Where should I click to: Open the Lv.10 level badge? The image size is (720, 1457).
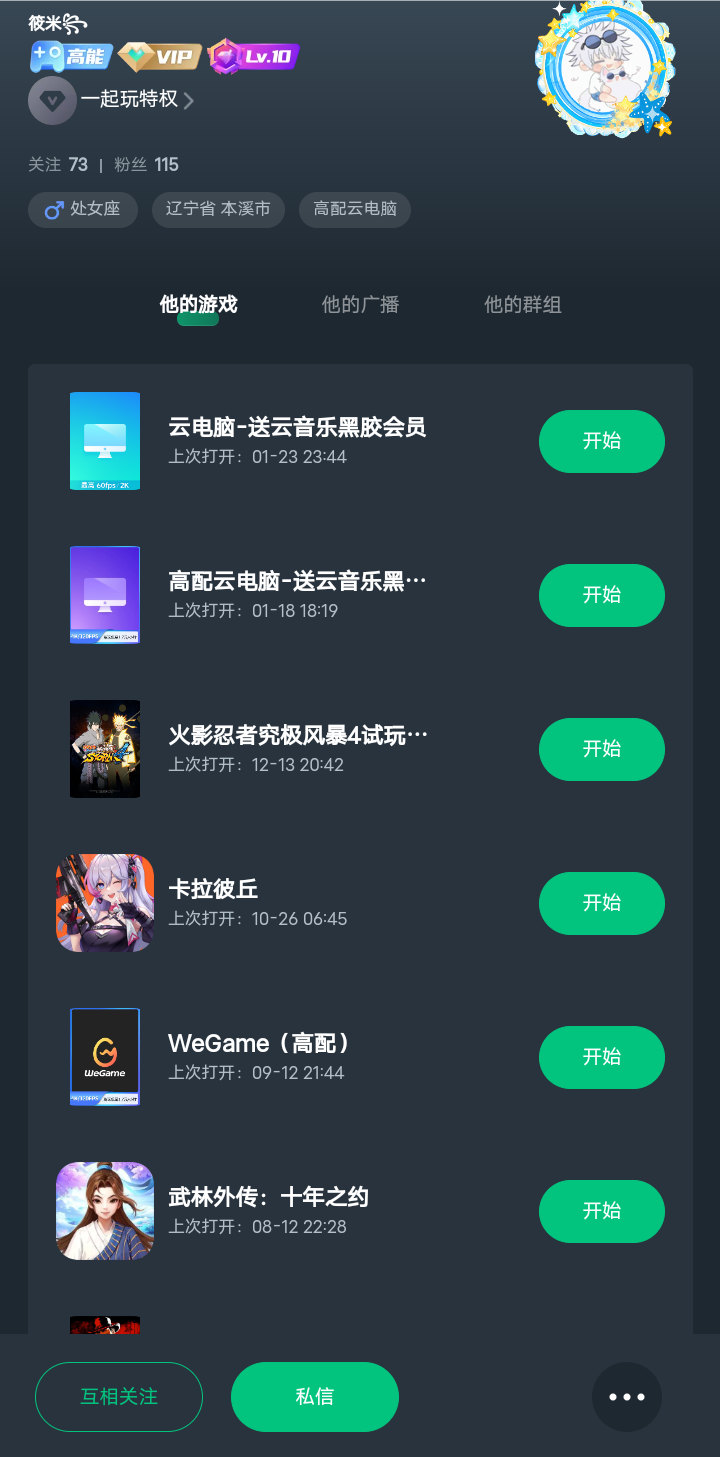(254, 57)
